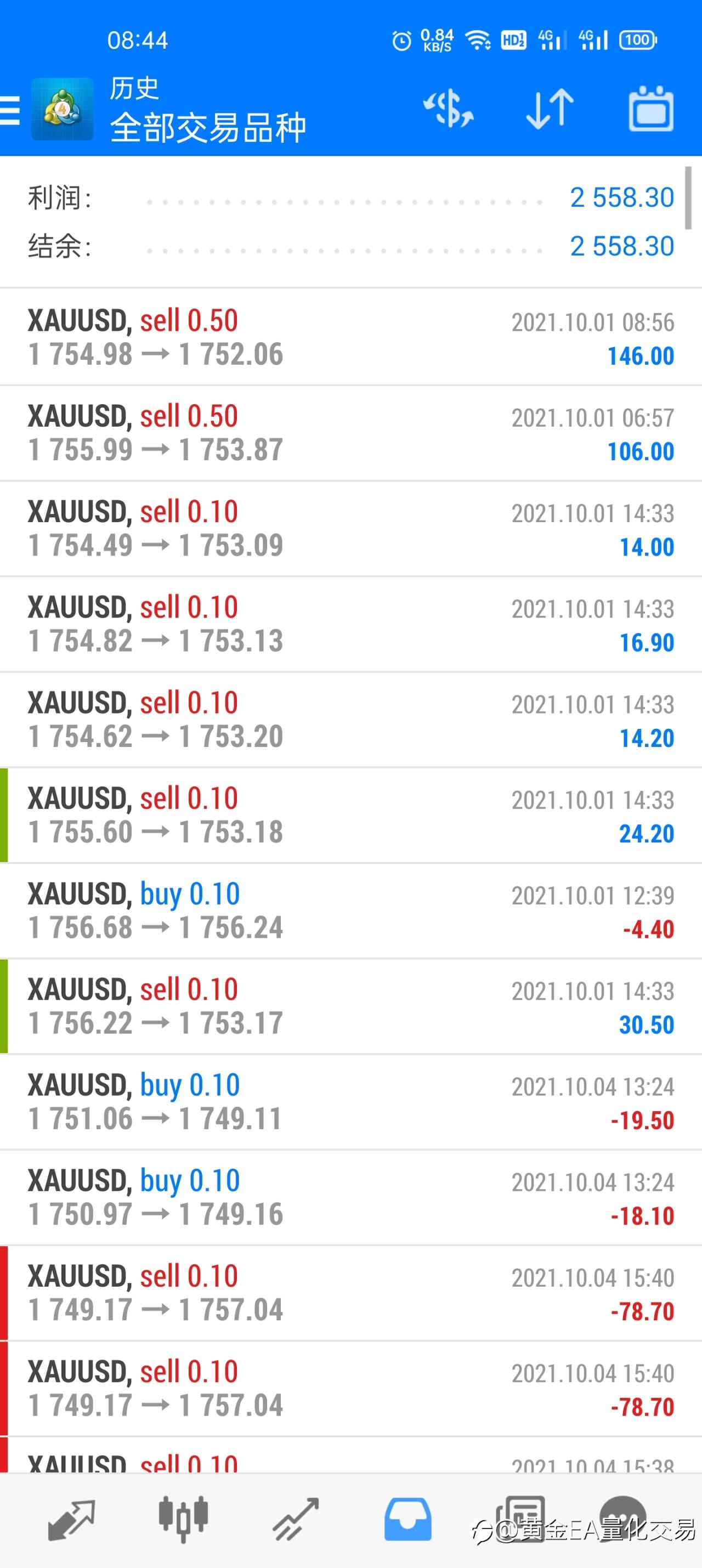View the sell trade with profit 16.90
The image size is (702, 1568).
pyautogui.click(x=350, y=624)
